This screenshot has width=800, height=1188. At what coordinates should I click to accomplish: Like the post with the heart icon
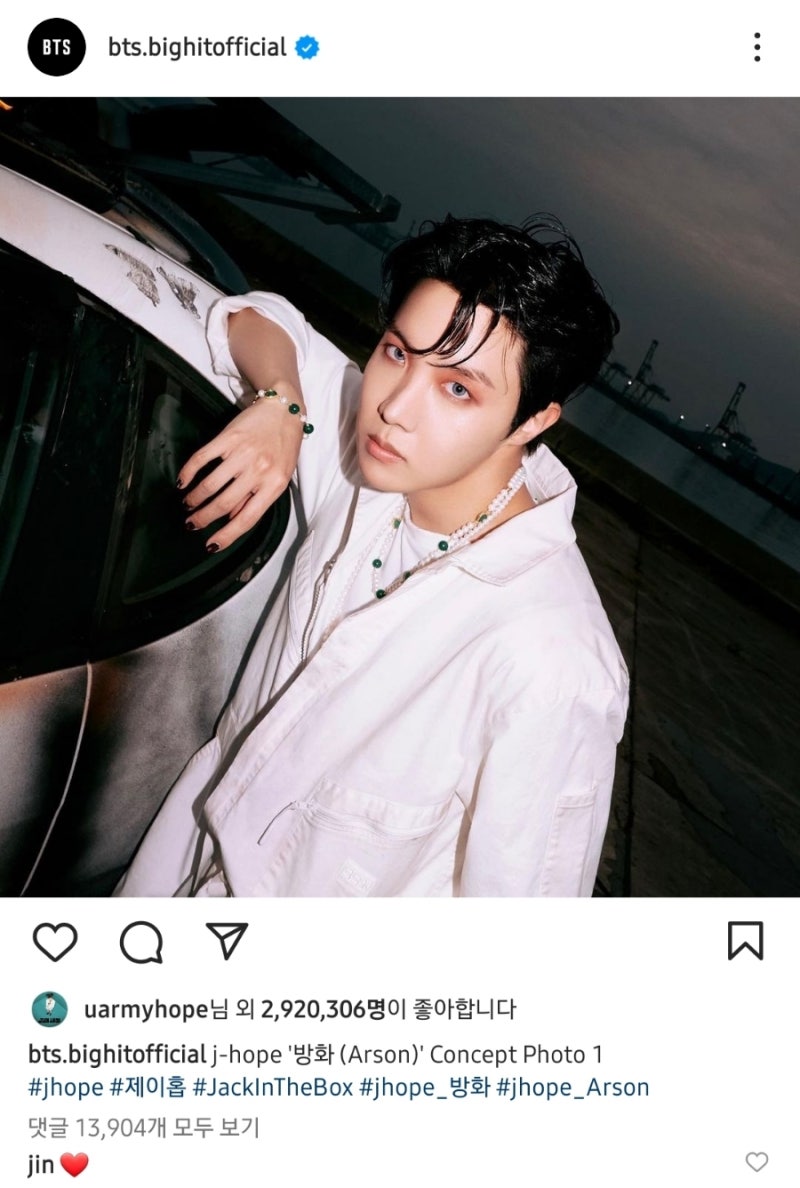[x=55, y=942]
